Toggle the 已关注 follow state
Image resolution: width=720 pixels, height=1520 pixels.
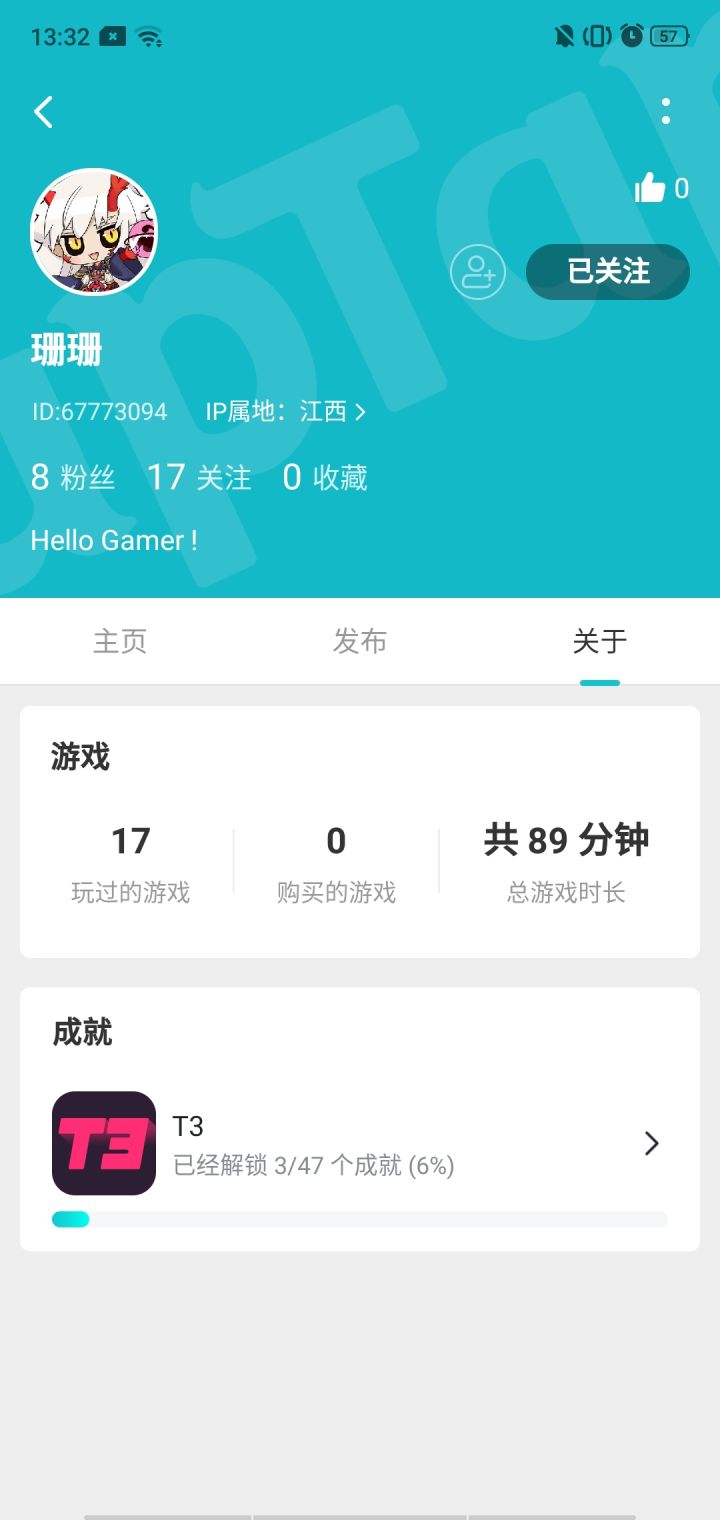pos(607,271)
